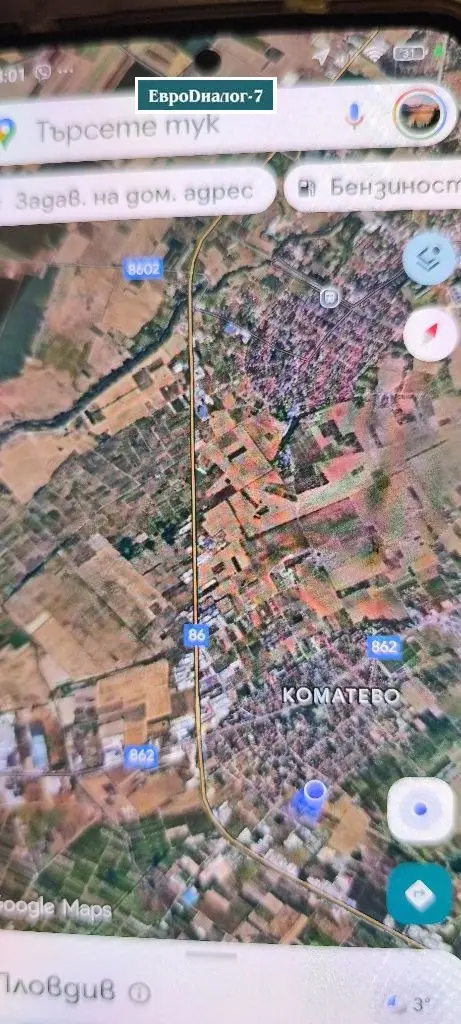Open the info icon next to Пловдив
This screenshot has height=1024, width=461.
coord(138,993)
